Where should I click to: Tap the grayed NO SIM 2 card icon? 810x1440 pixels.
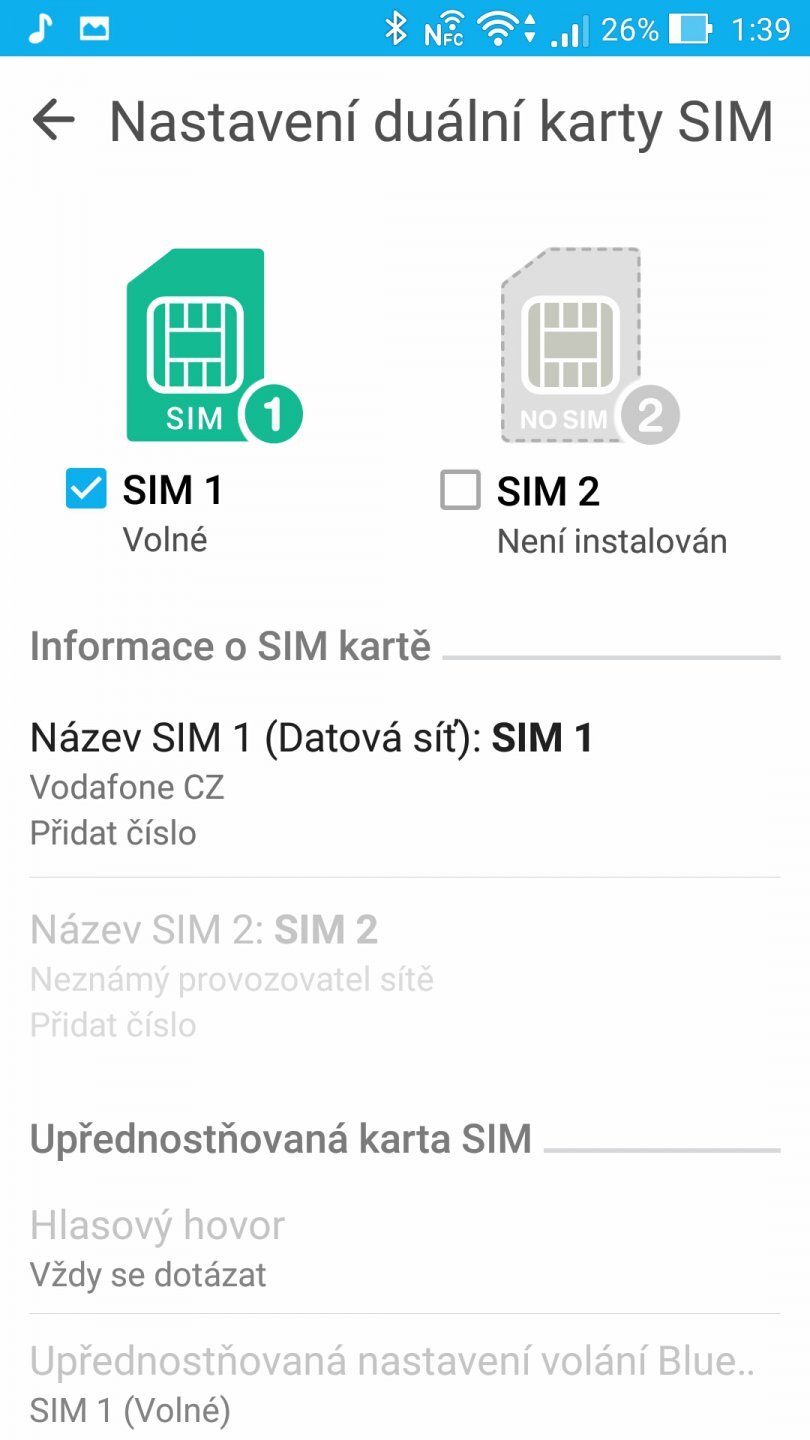570,345
